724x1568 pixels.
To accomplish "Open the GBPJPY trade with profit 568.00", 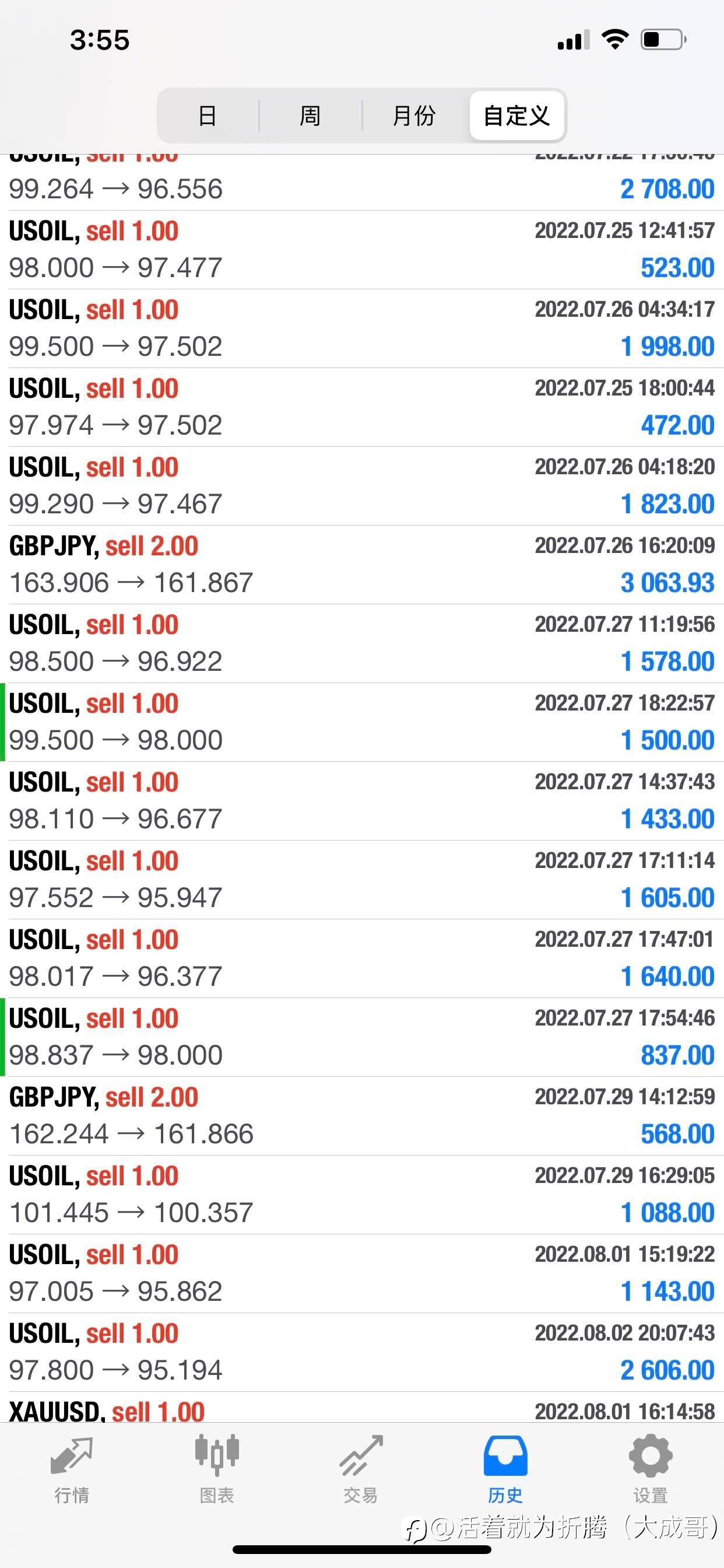I will [x=361, y=1116].
